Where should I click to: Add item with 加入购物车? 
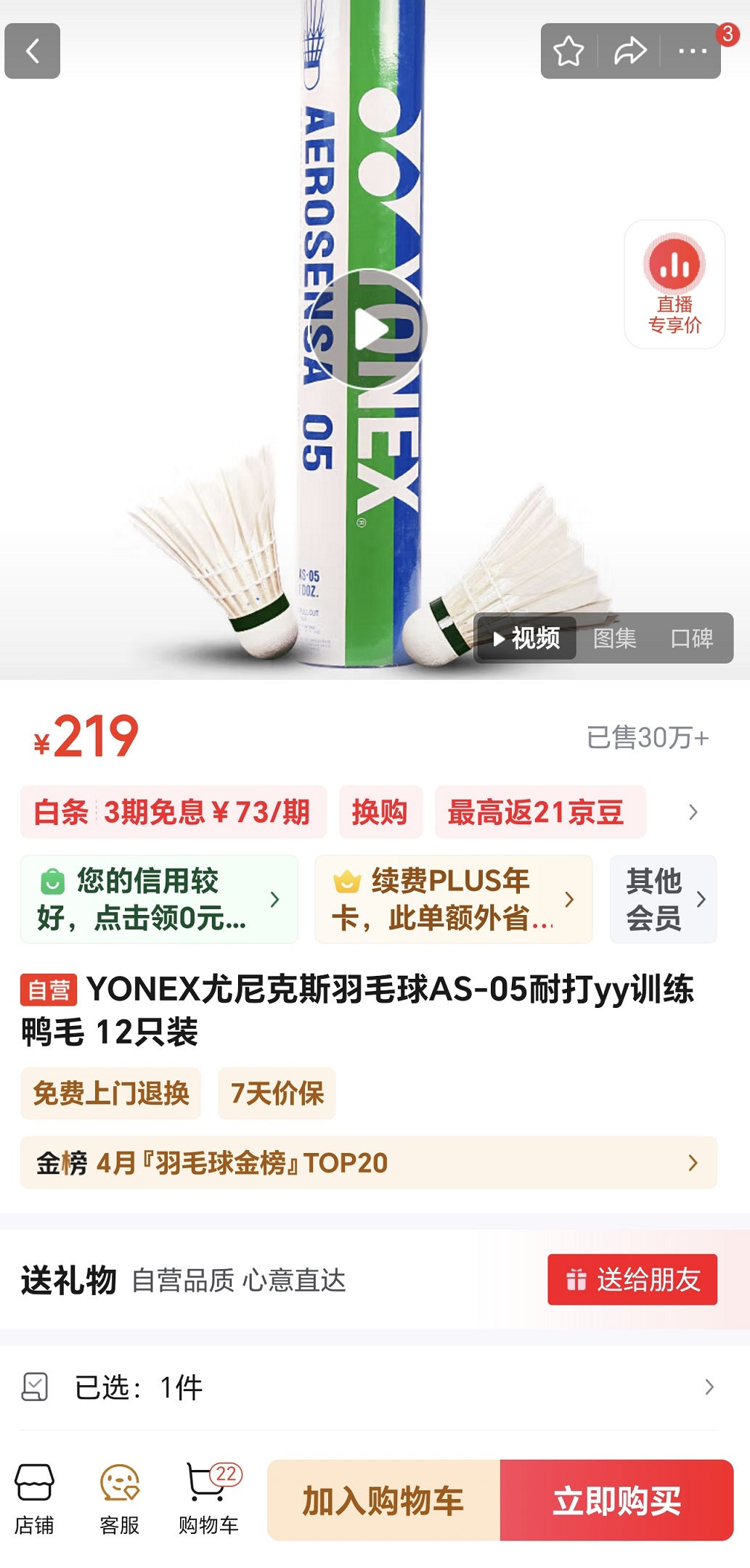pos(383,1501)
